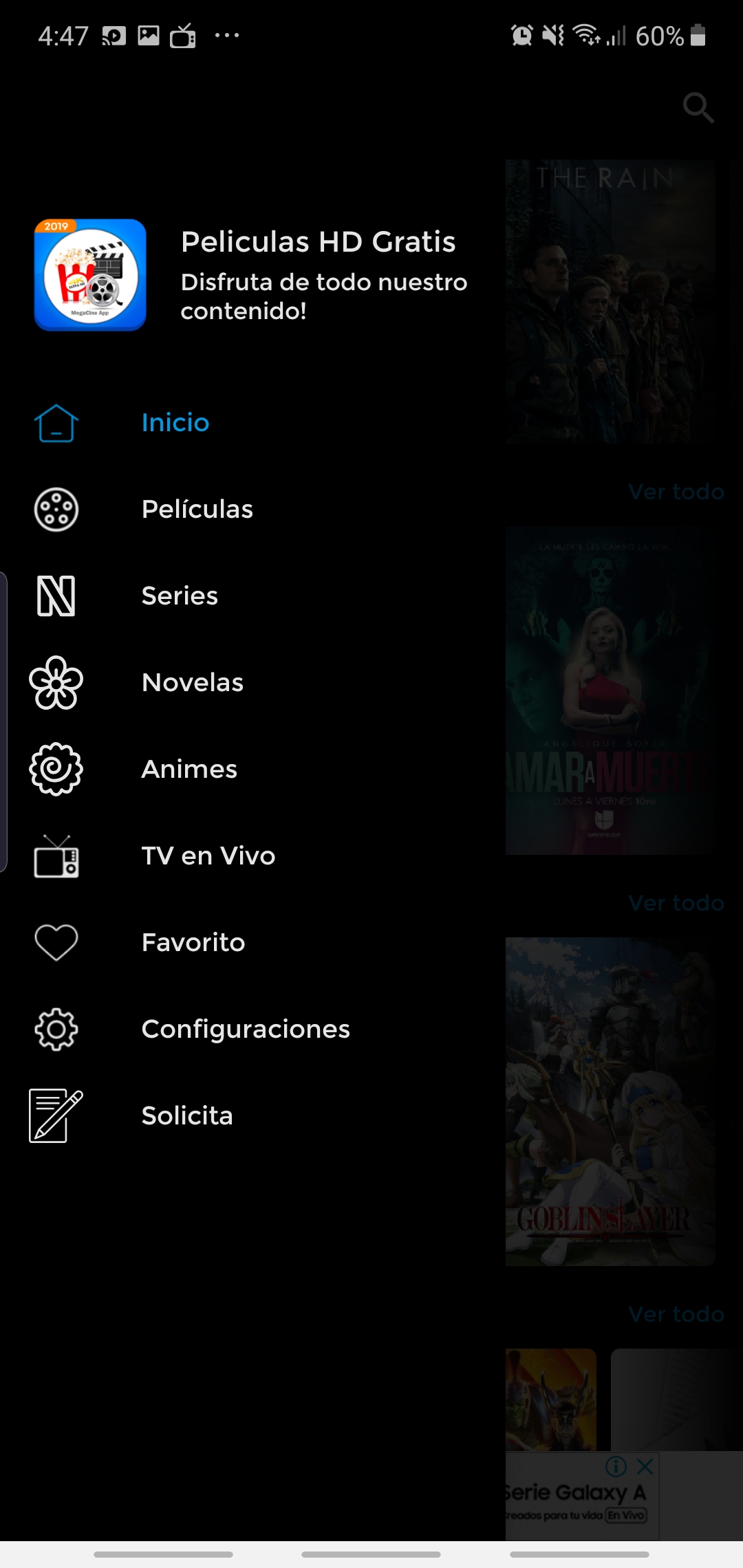Go to Series in the menu
Viewport: 743px width, 1568px height.
[x=180, y=596]
